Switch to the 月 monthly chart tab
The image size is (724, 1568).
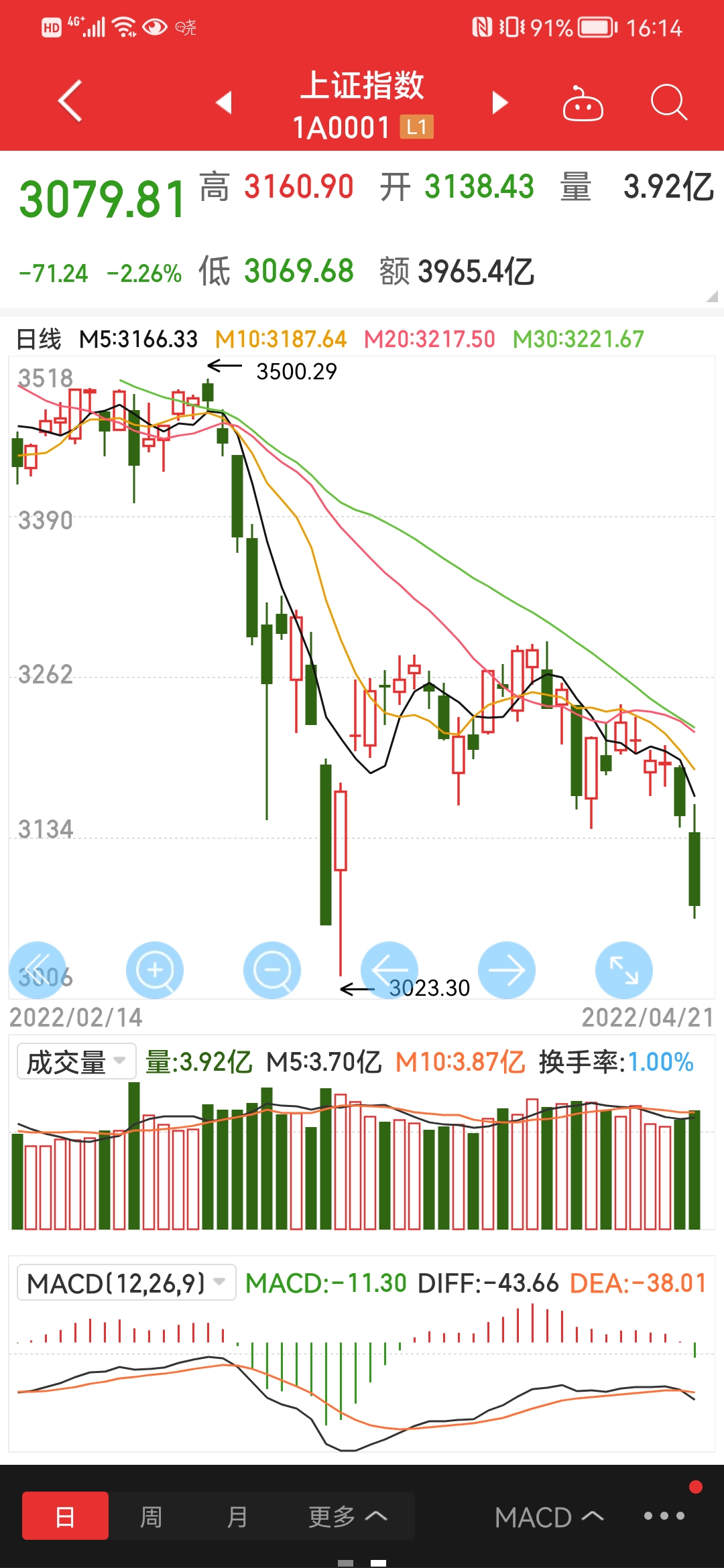(x=237, y=1516)
